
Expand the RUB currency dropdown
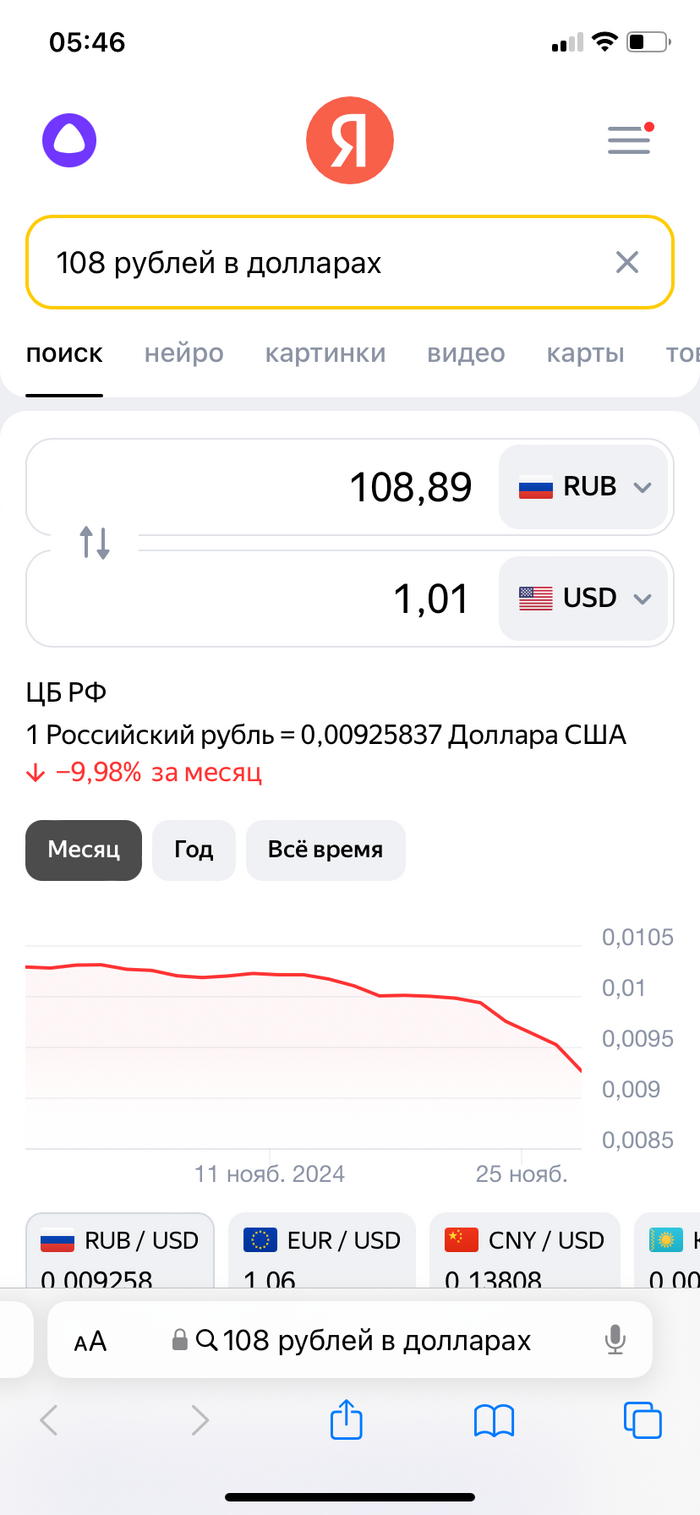pos(584,487)
